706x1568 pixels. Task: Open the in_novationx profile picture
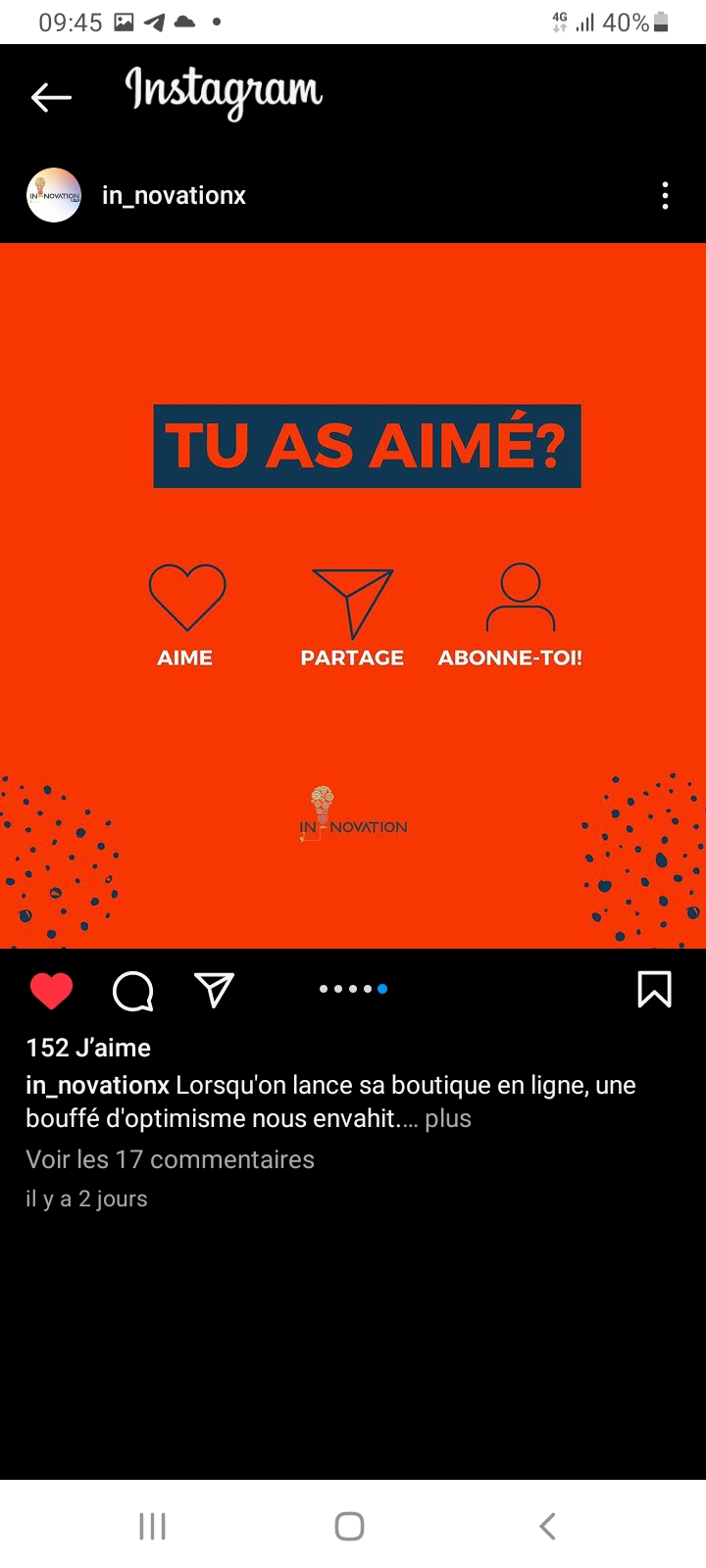click(x=54, y=196)
